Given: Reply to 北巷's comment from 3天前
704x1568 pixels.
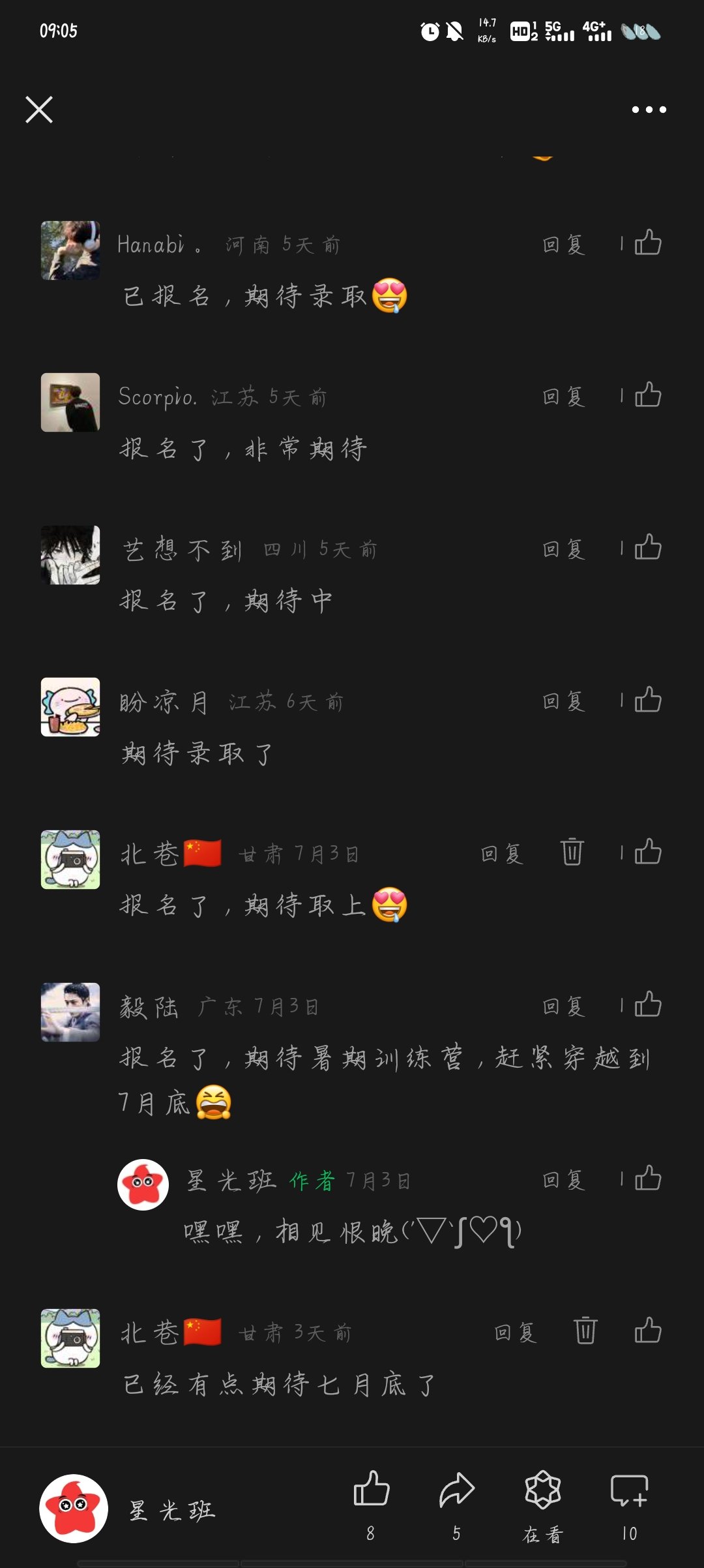Looking at the screenshot, I should click(x=515, y=1332).
